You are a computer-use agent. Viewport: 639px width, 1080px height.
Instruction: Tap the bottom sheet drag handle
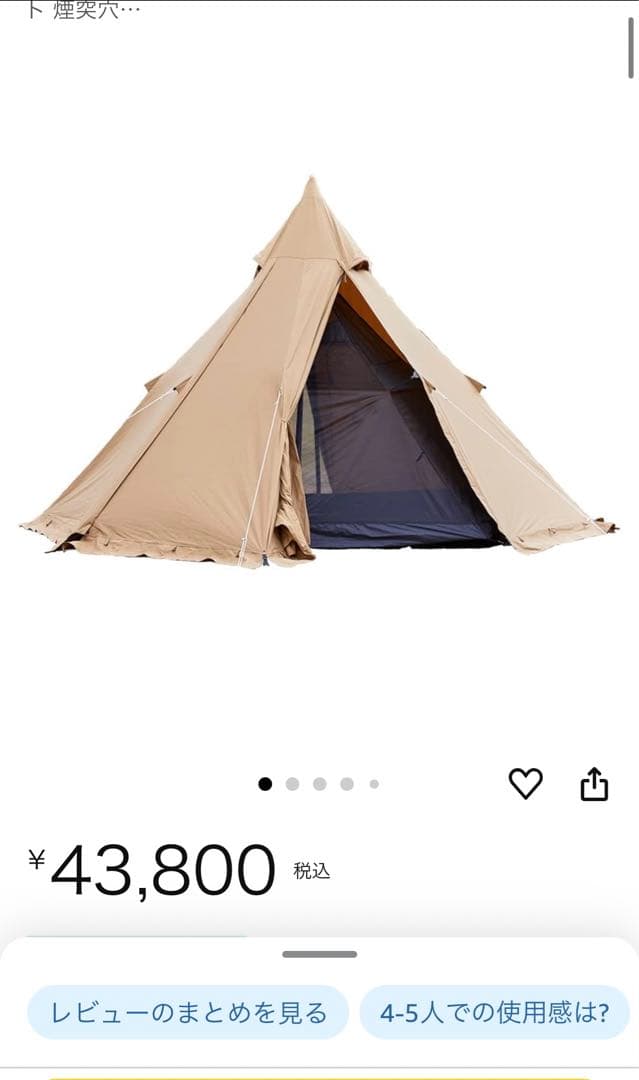pos(319,954)
